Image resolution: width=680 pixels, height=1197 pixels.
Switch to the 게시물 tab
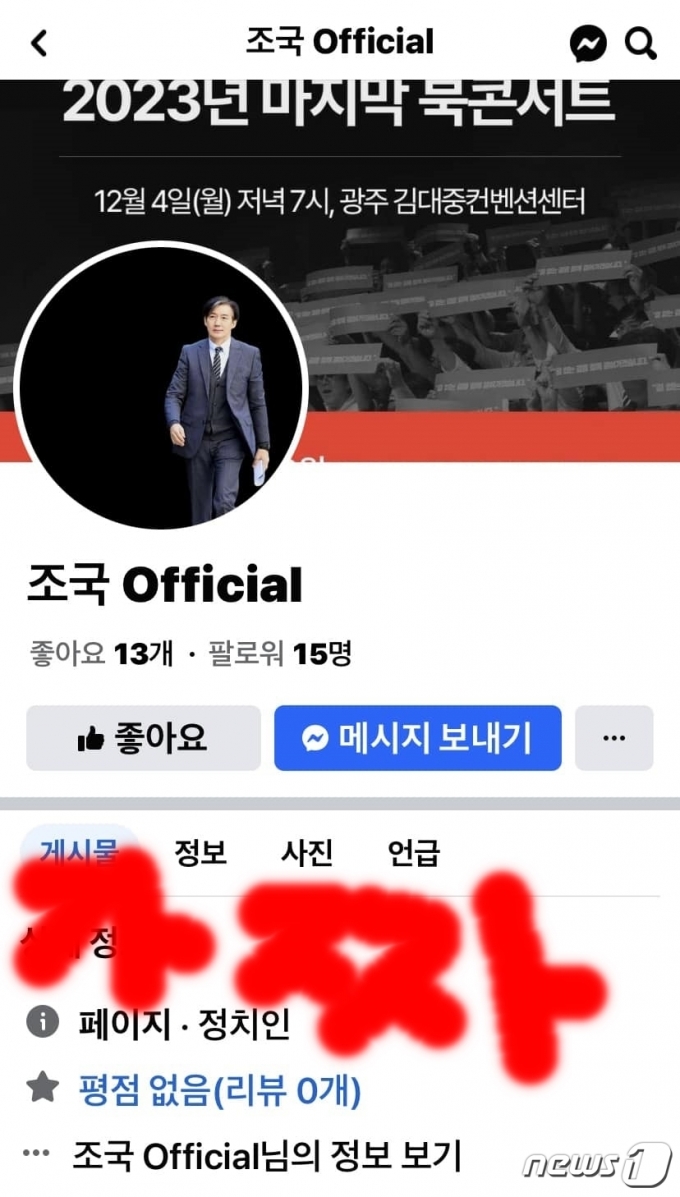point(80,853)
